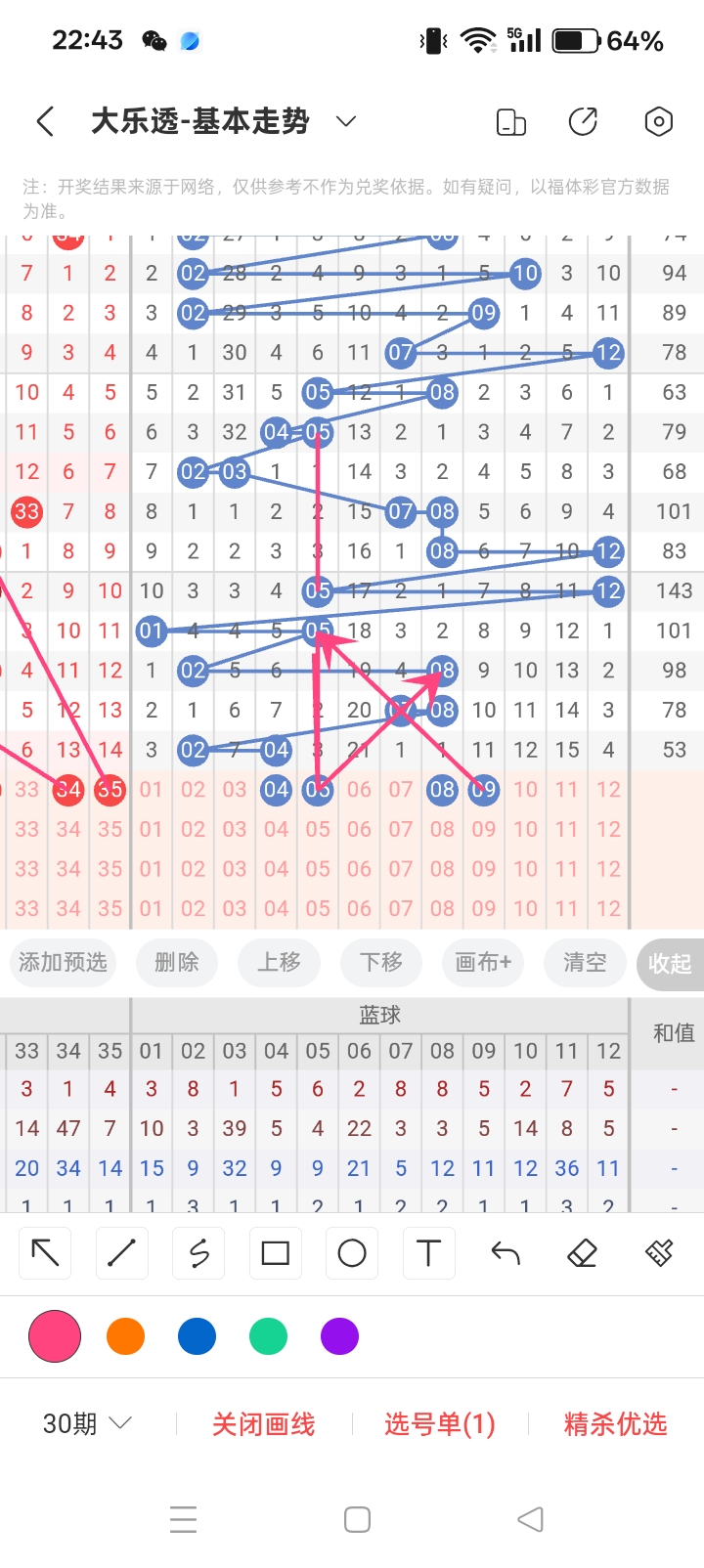Select the text annotation tool
This screenshot has width=704, height=1568.
[427, 1252]
